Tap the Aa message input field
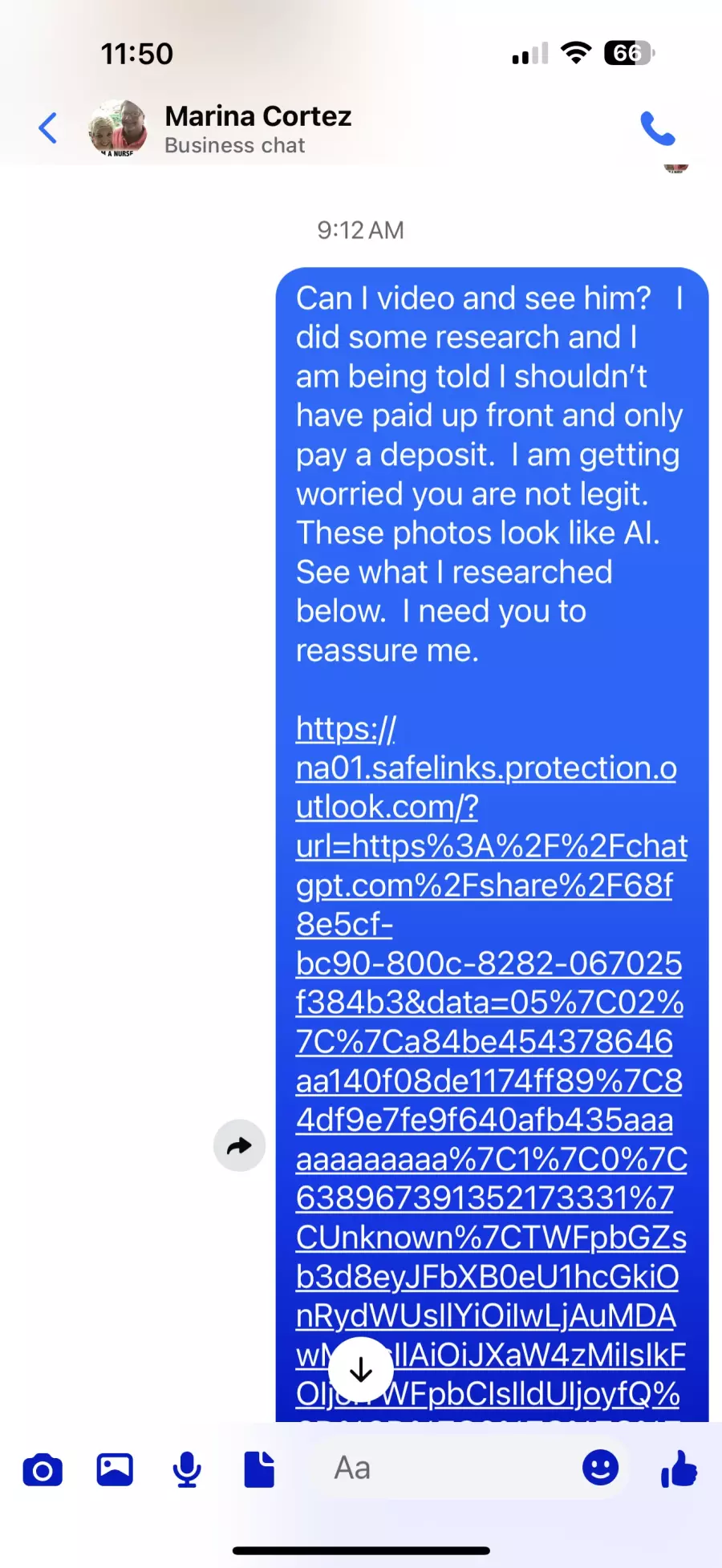722x1568 pixels. point(433,1469)
